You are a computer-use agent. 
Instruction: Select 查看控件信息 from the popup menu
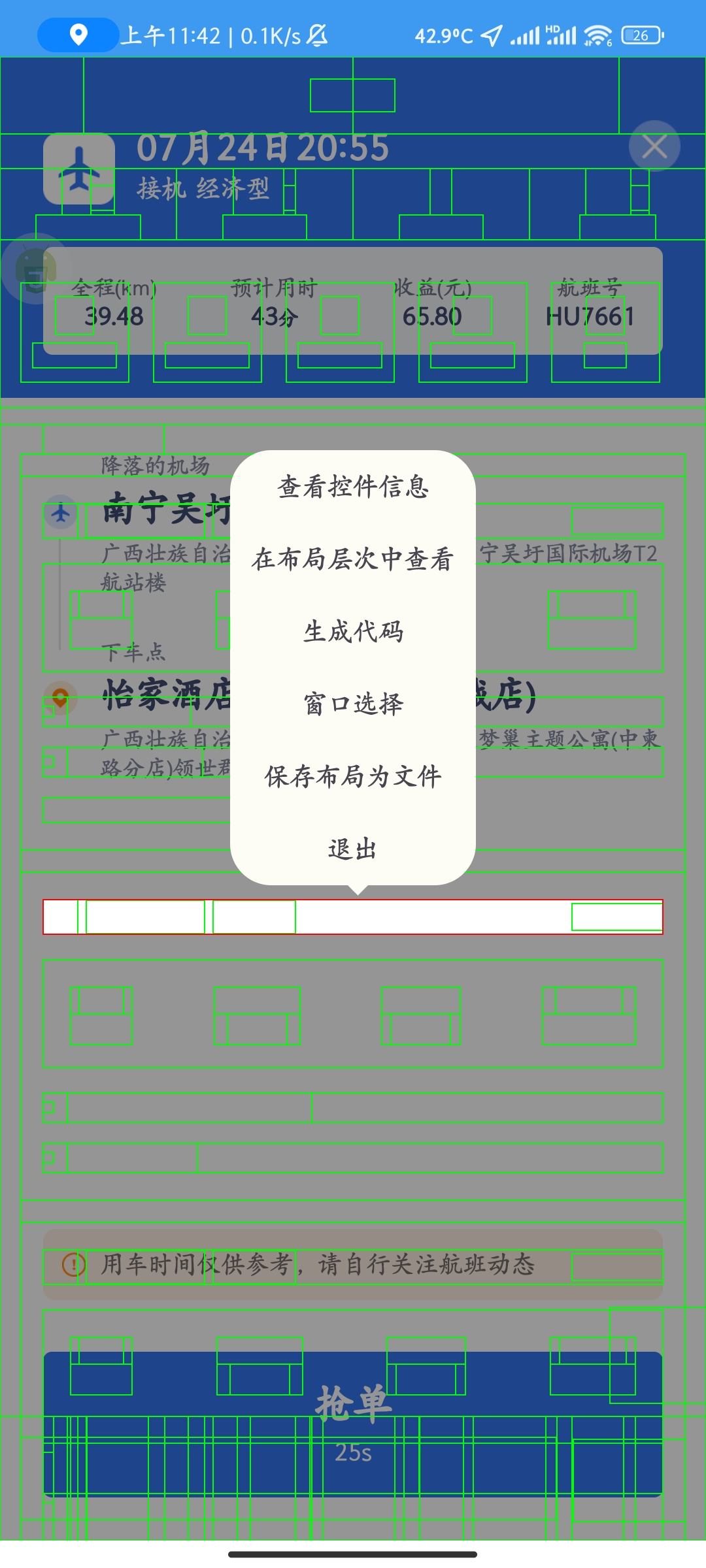(x=353, y=487)
